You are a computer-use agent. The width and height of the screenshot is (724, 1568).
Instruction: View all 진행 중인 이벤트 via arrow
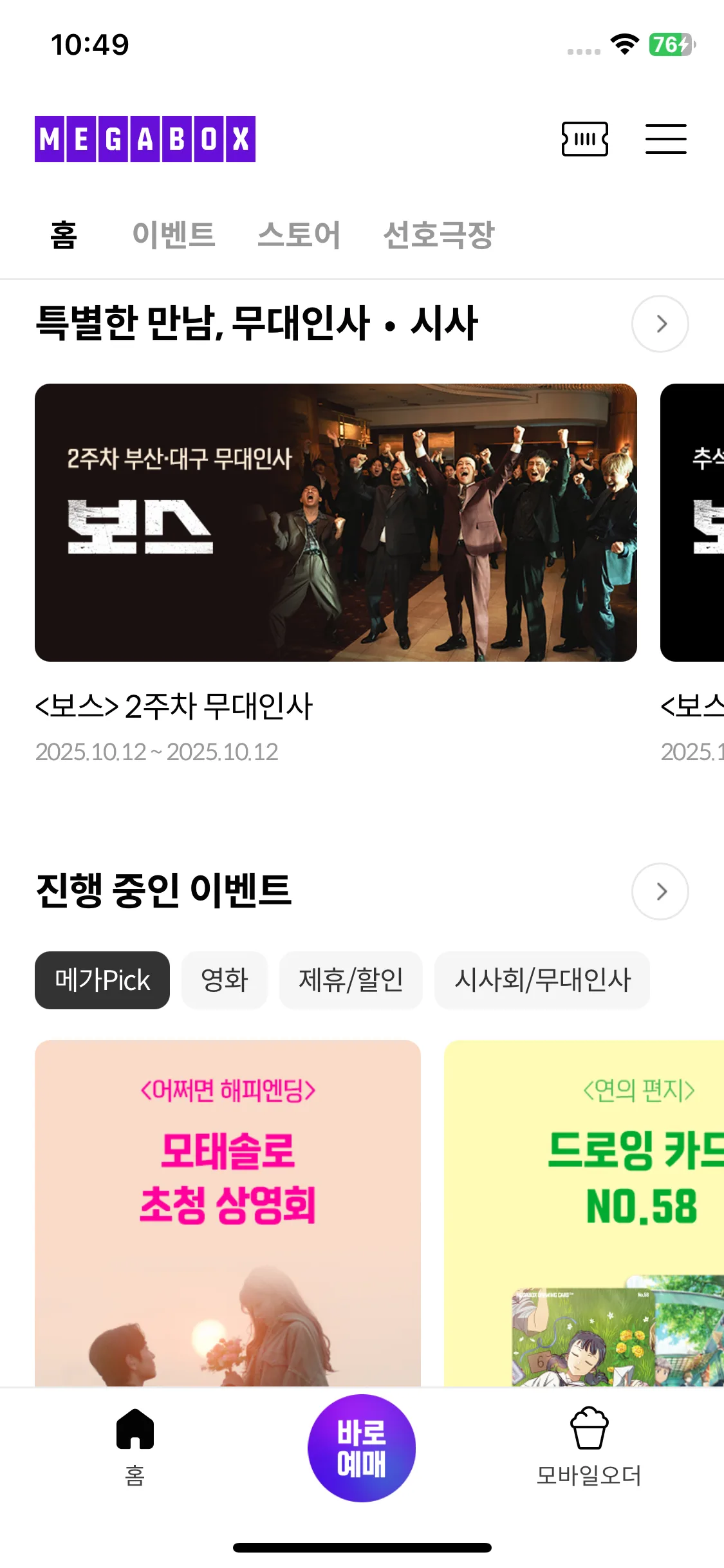tap(660, 891)
